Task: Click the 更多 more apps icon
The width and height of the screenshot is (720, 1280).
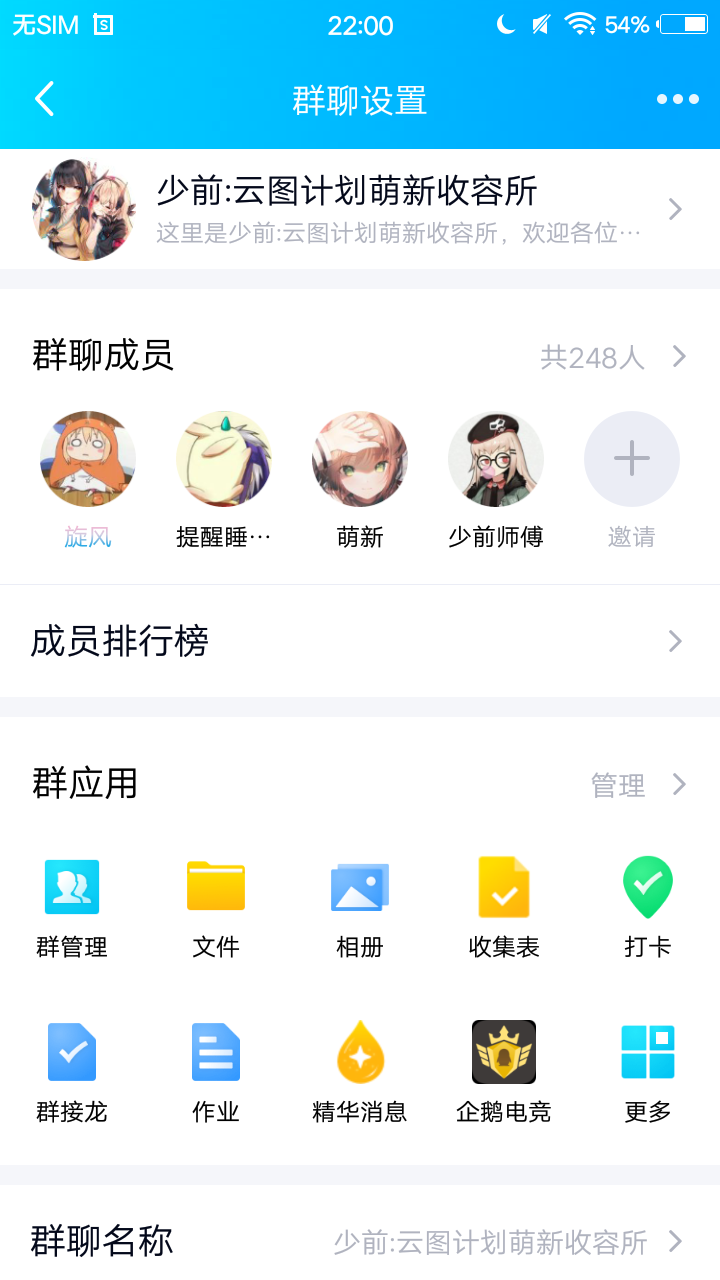Action: pyautogui.click(x=648, y=1051)
